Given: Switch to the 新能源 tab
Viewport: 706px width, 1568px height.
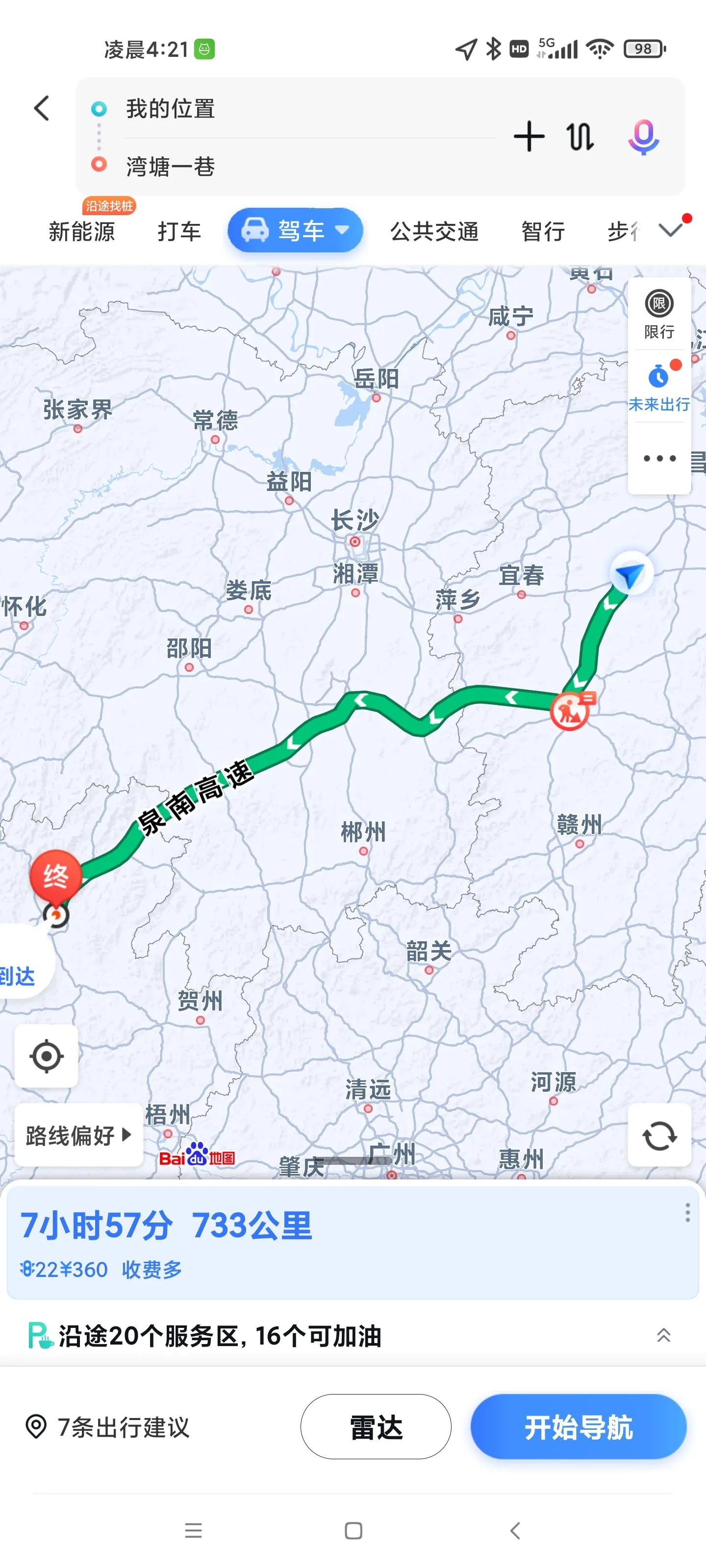Looking at the screenshot, I should (81, 231).
